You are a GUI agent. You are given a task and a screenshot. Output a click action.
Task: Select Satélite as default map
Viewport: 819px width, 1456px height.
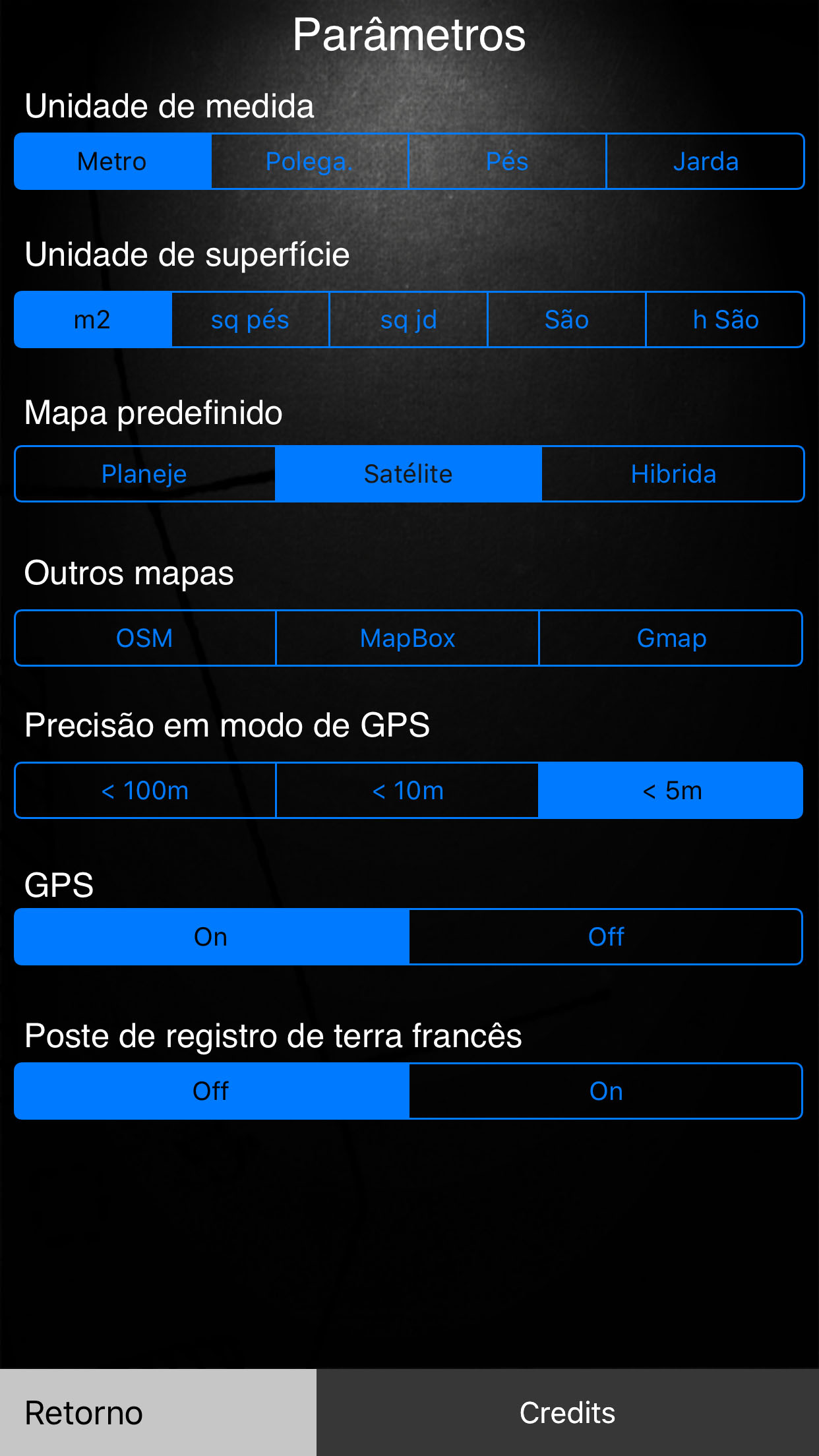pos(408,474)
